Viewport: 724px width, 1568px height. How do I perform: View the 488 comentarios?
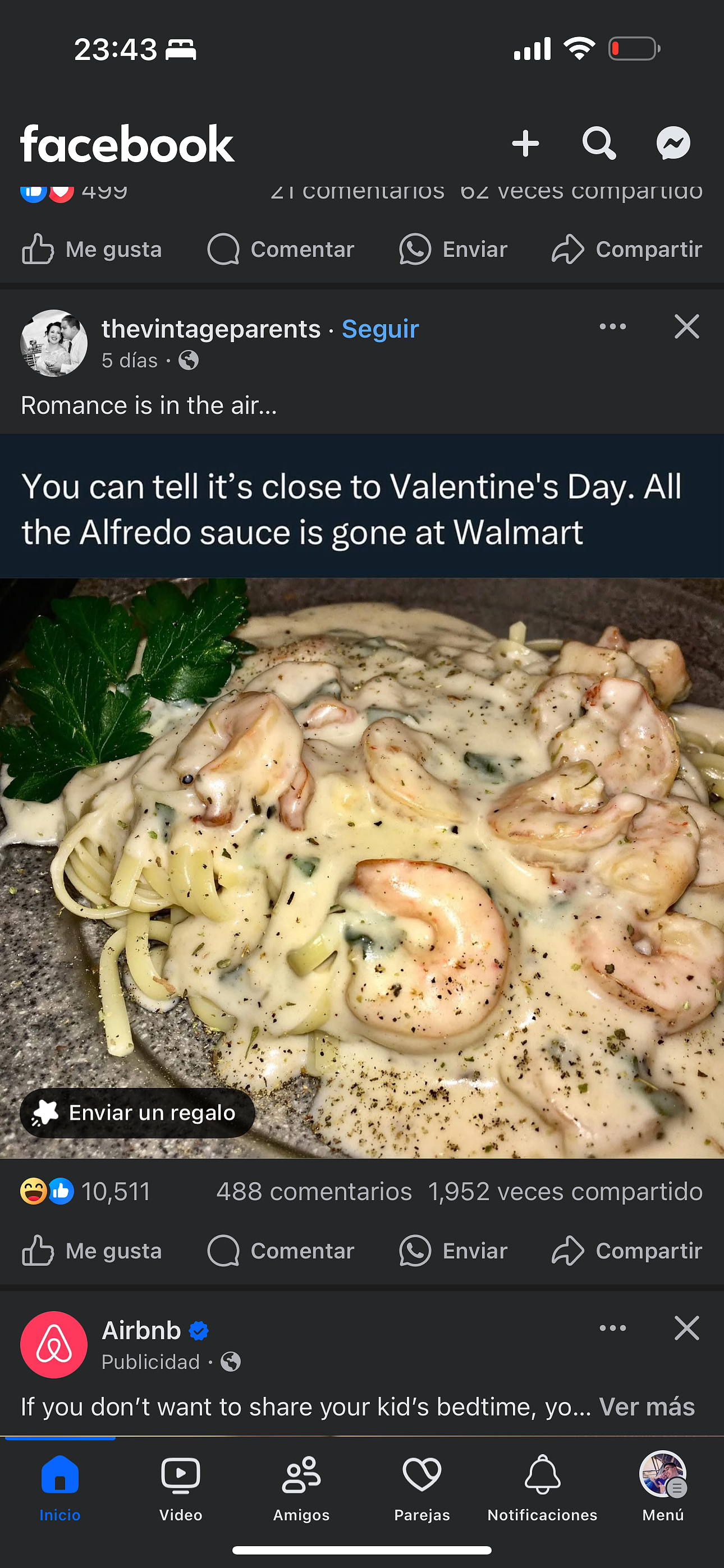point(314,1191)
